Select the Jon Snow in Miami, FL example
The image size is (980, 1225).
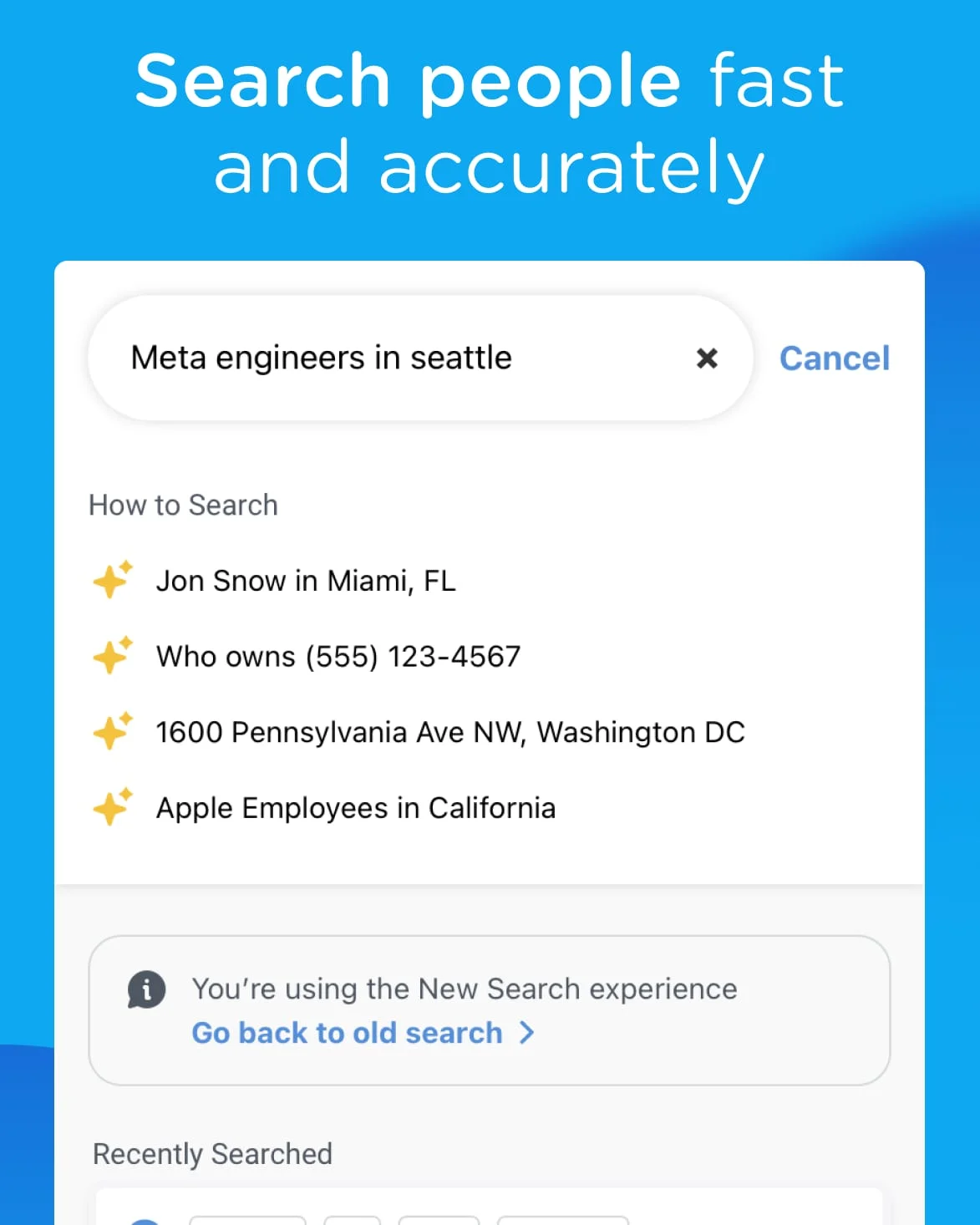(x=306, y=580)
